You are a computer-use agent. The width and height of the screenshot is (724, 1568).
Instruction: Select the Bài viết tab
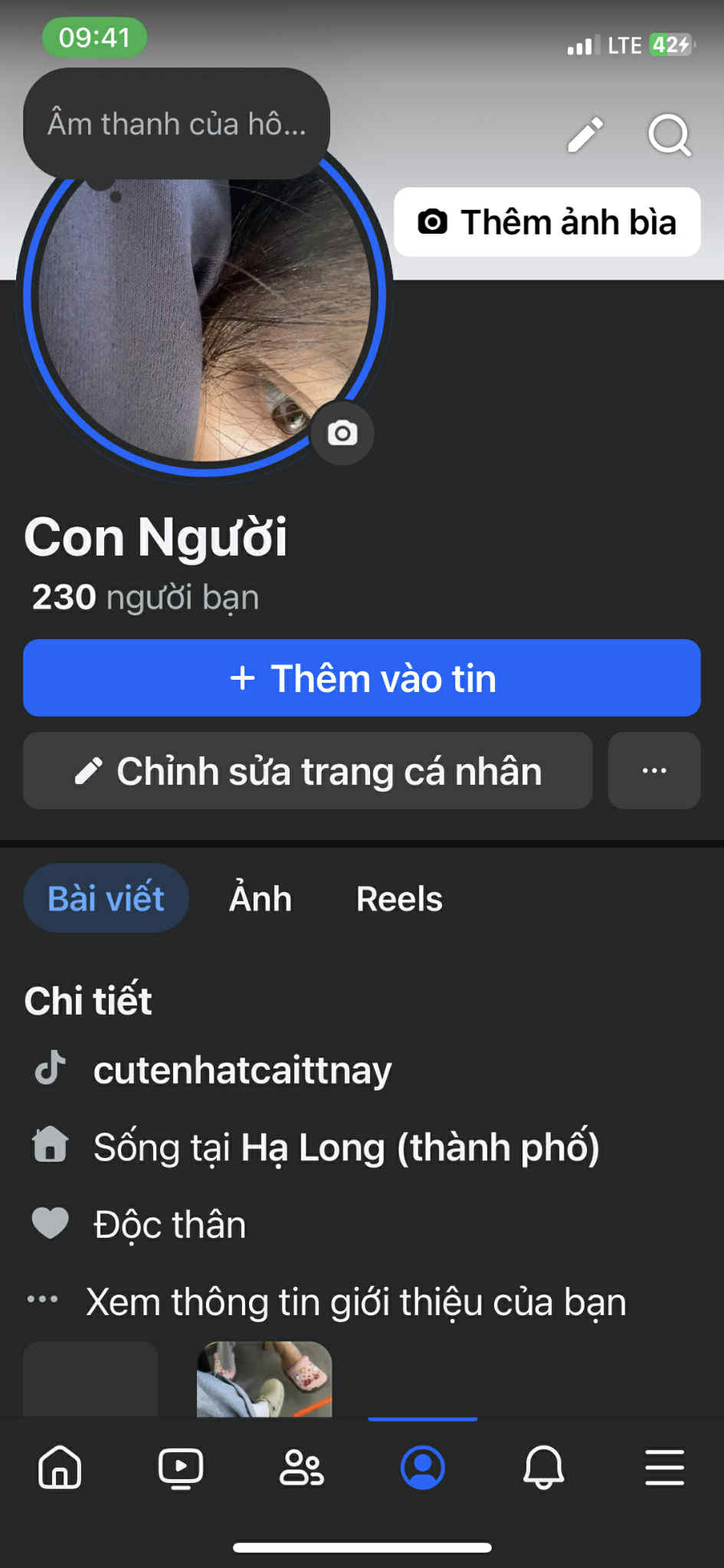[x=106, y=899]
